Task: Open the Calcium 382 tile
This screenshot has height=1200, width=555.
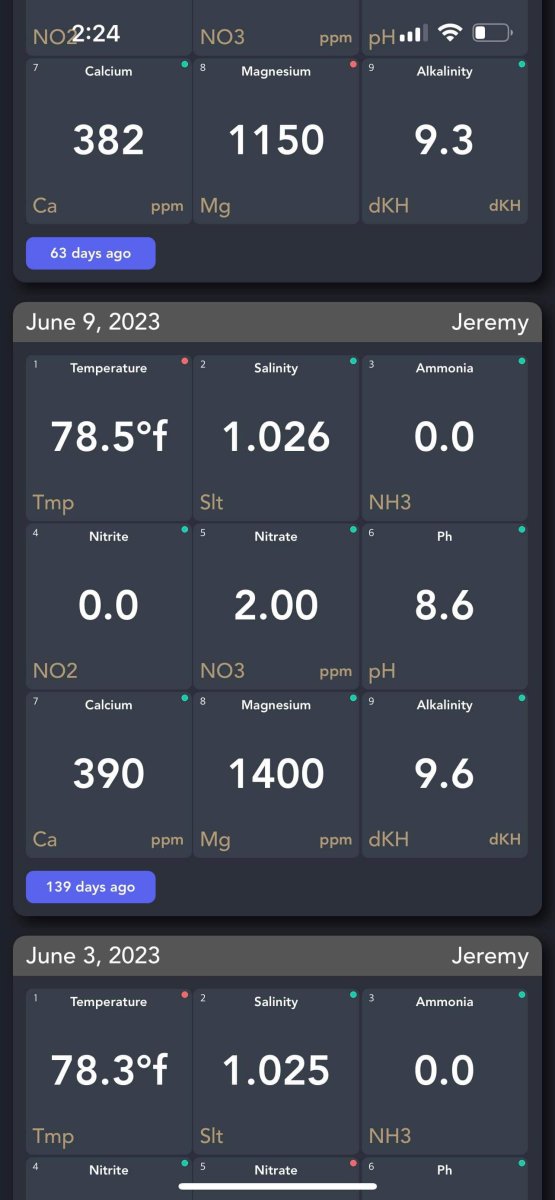Action: click(108, 141)
